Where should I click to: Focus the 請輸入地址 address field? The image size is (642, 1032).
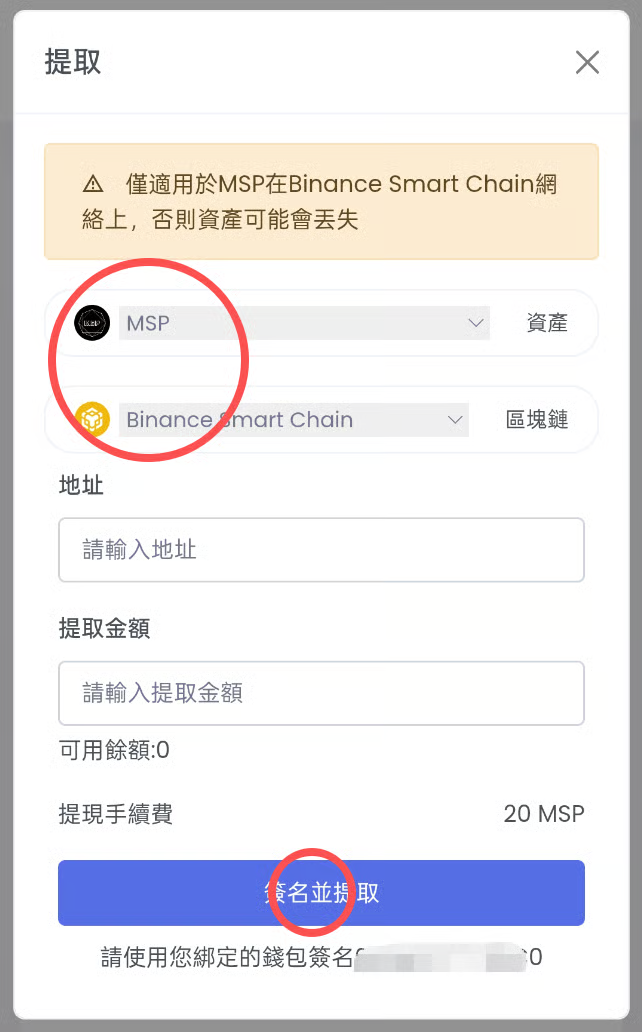[321, 550]
